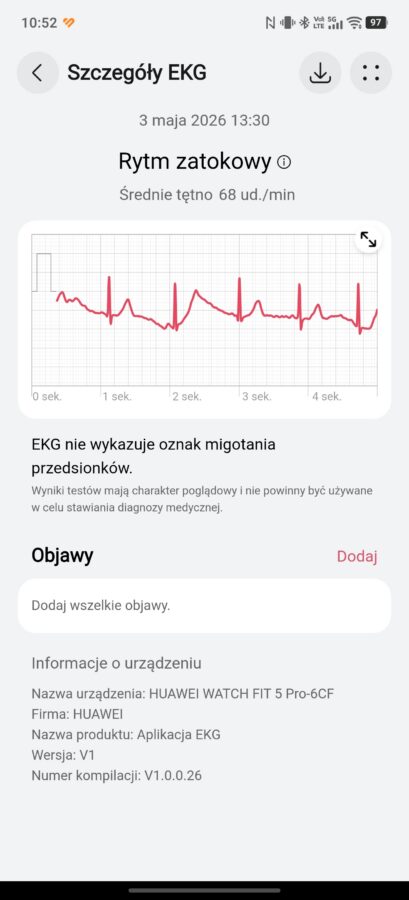This screenshot has width=409, height=900.
Task: Open the four-dot more options menu
Action: [371, 73]
